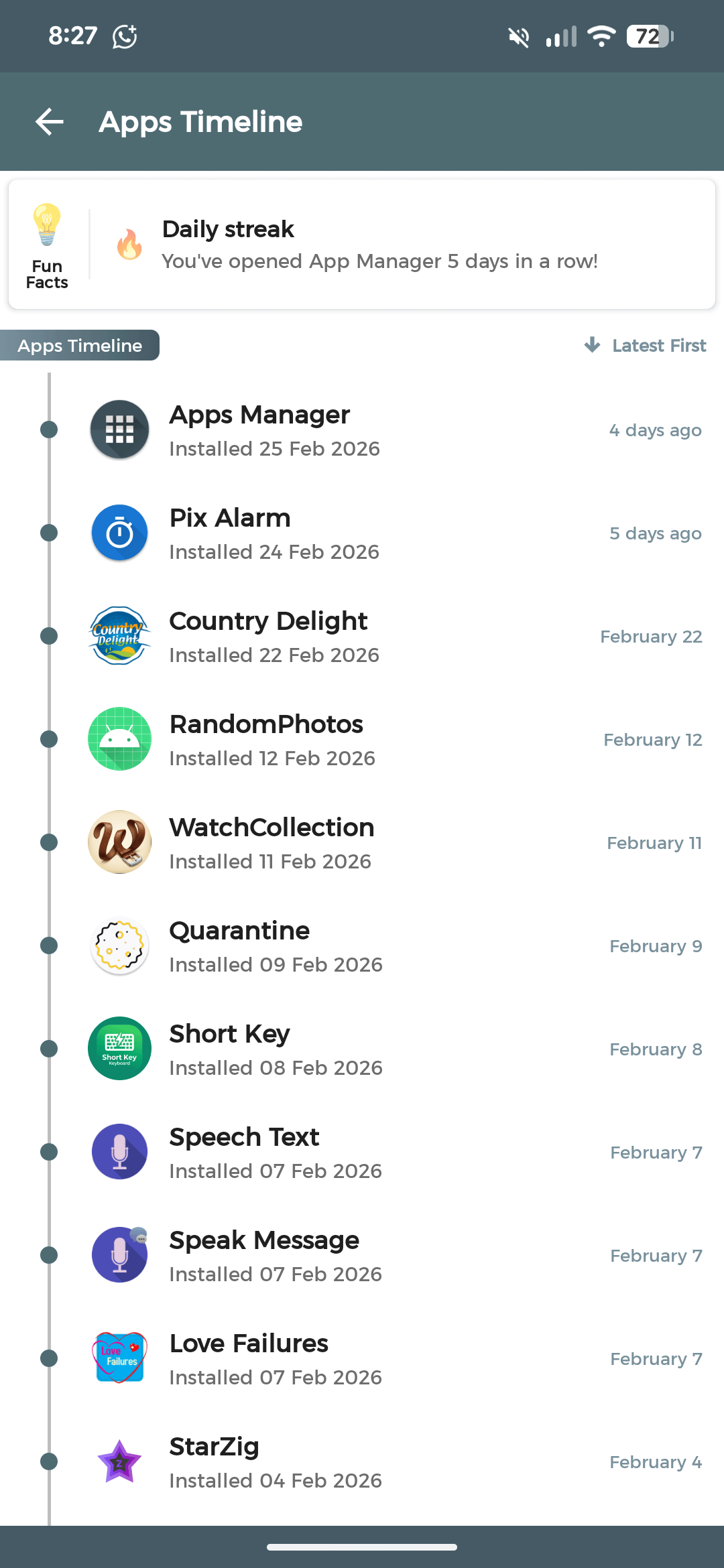This screenshot has width=724, height=1568.
Task: Select the Apps Timeline chip
Action: [x=78, y=345]
